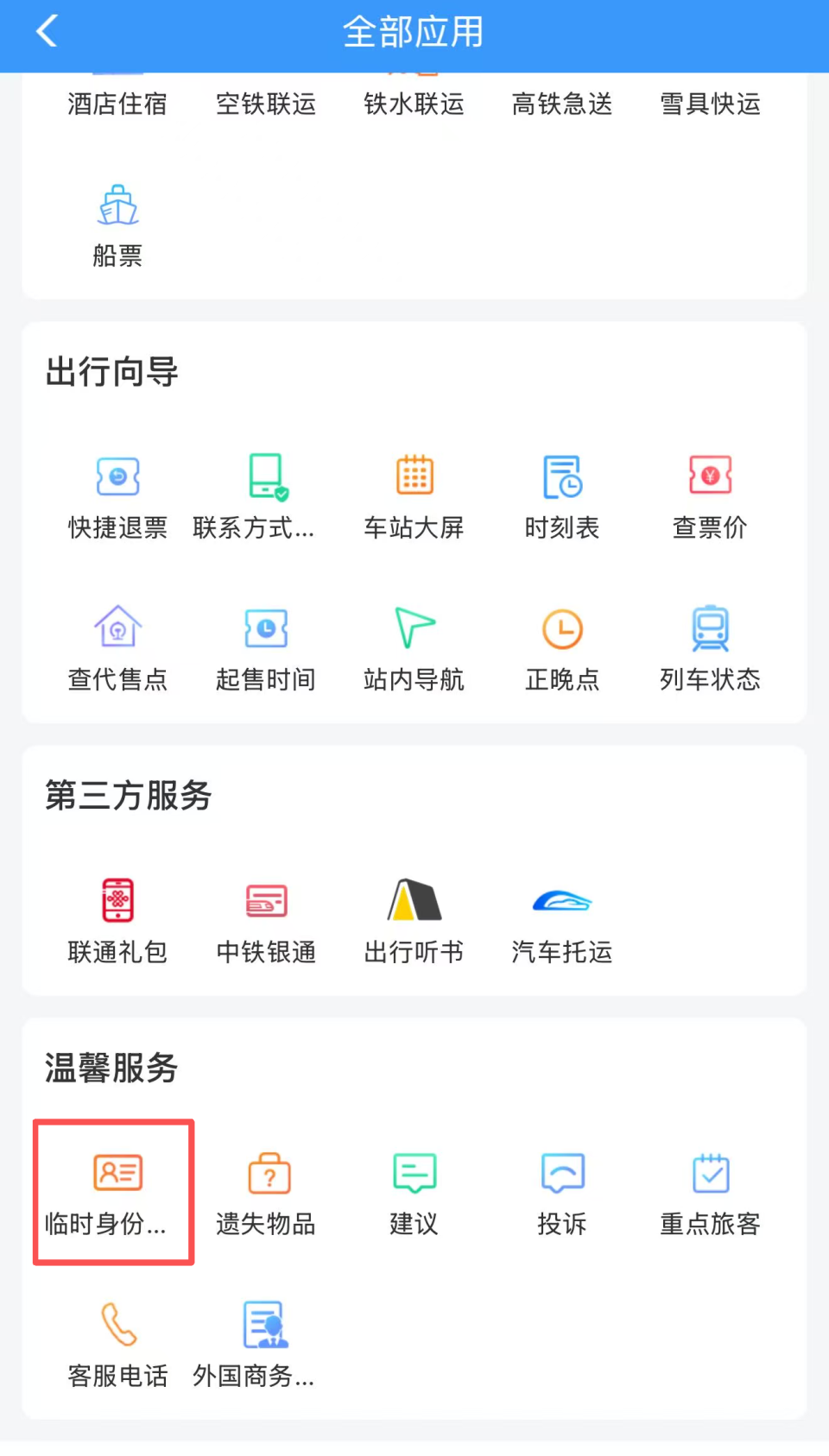
Task: Go back from 全部应用 page
Action: pyautogui.click(x=45, y=31)
